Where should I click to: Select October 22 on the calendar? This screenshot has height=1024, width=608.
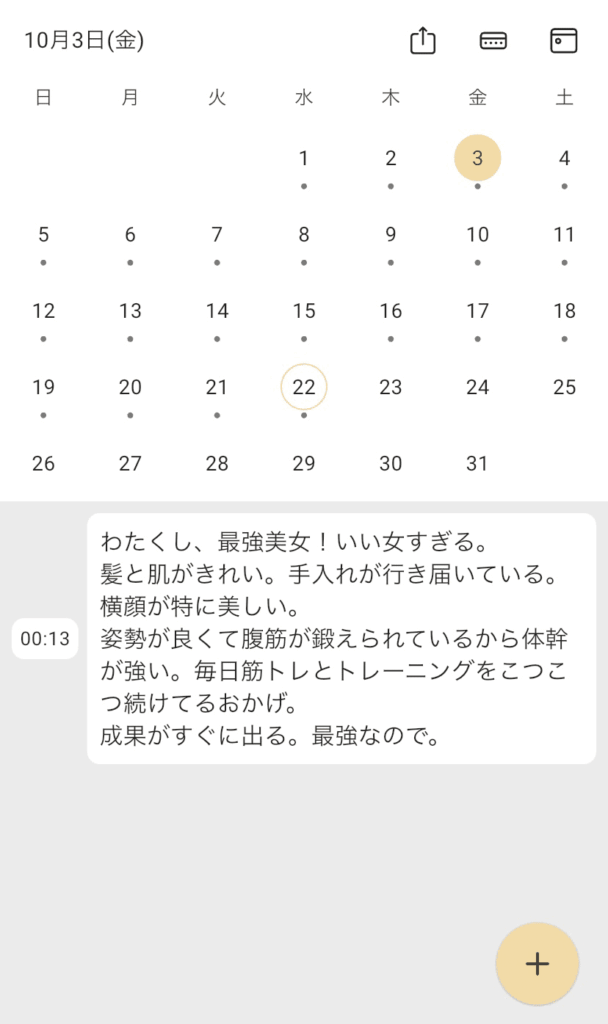(304, 388)
